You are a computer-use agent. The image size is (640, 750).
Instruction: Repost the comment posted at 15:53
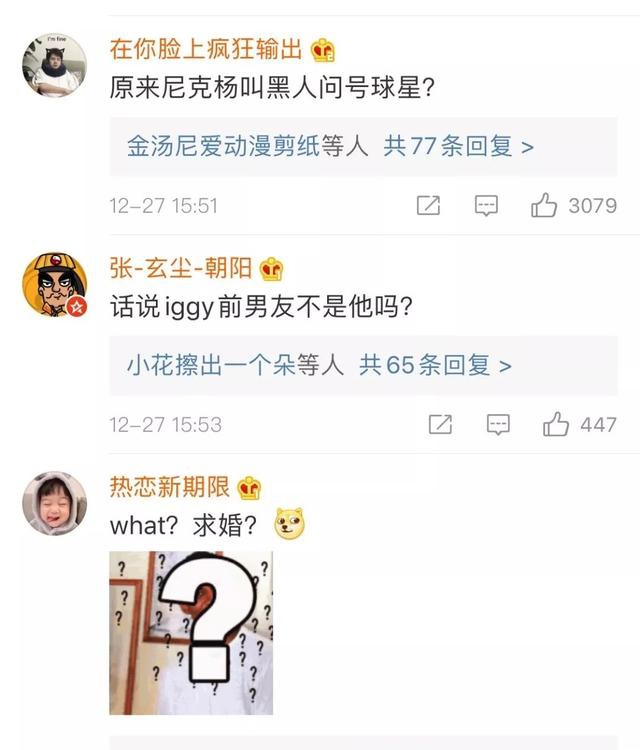click(440, 425)
